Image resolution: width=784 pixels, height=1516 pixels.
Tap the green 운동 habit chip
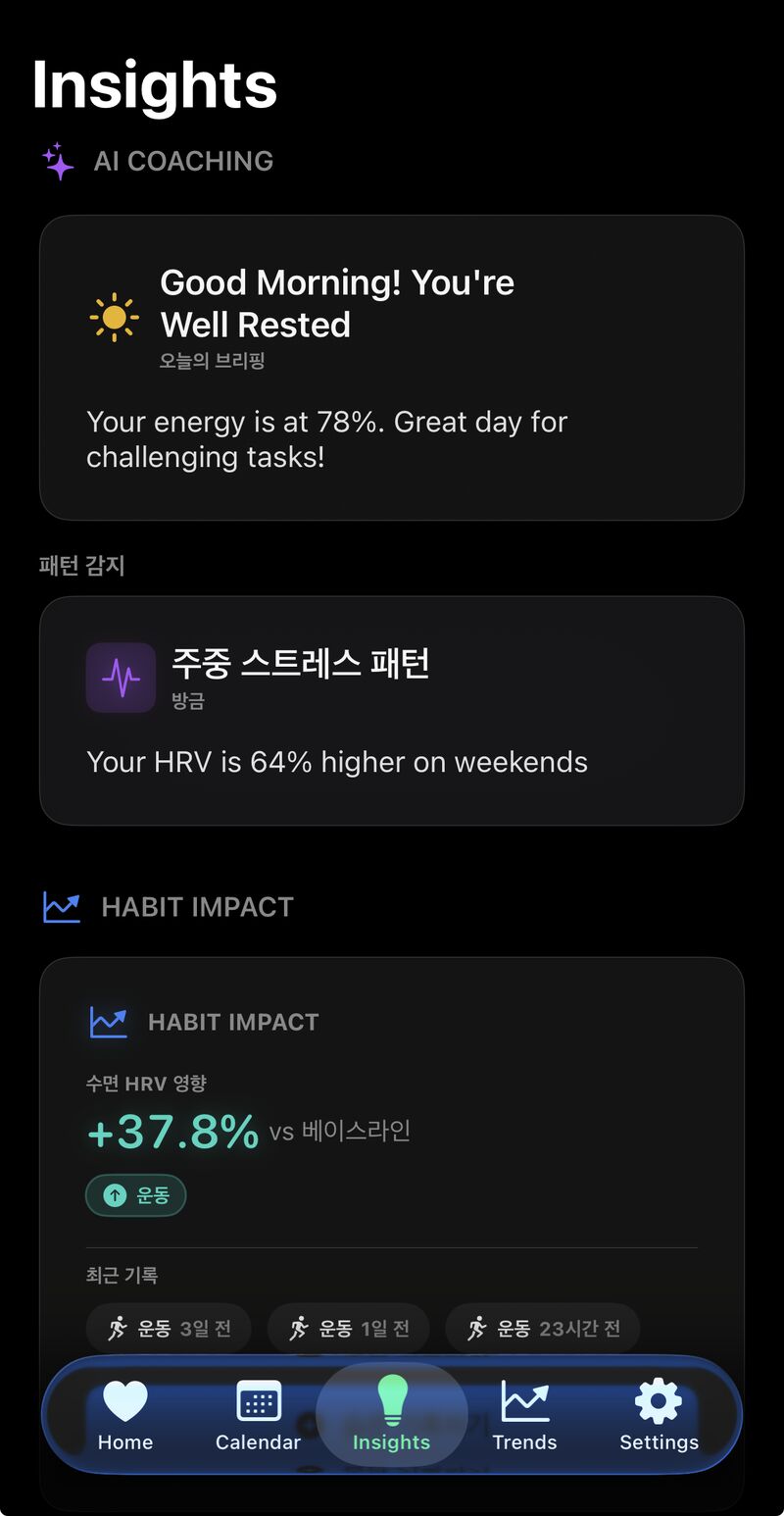[x=136, y=1195]
